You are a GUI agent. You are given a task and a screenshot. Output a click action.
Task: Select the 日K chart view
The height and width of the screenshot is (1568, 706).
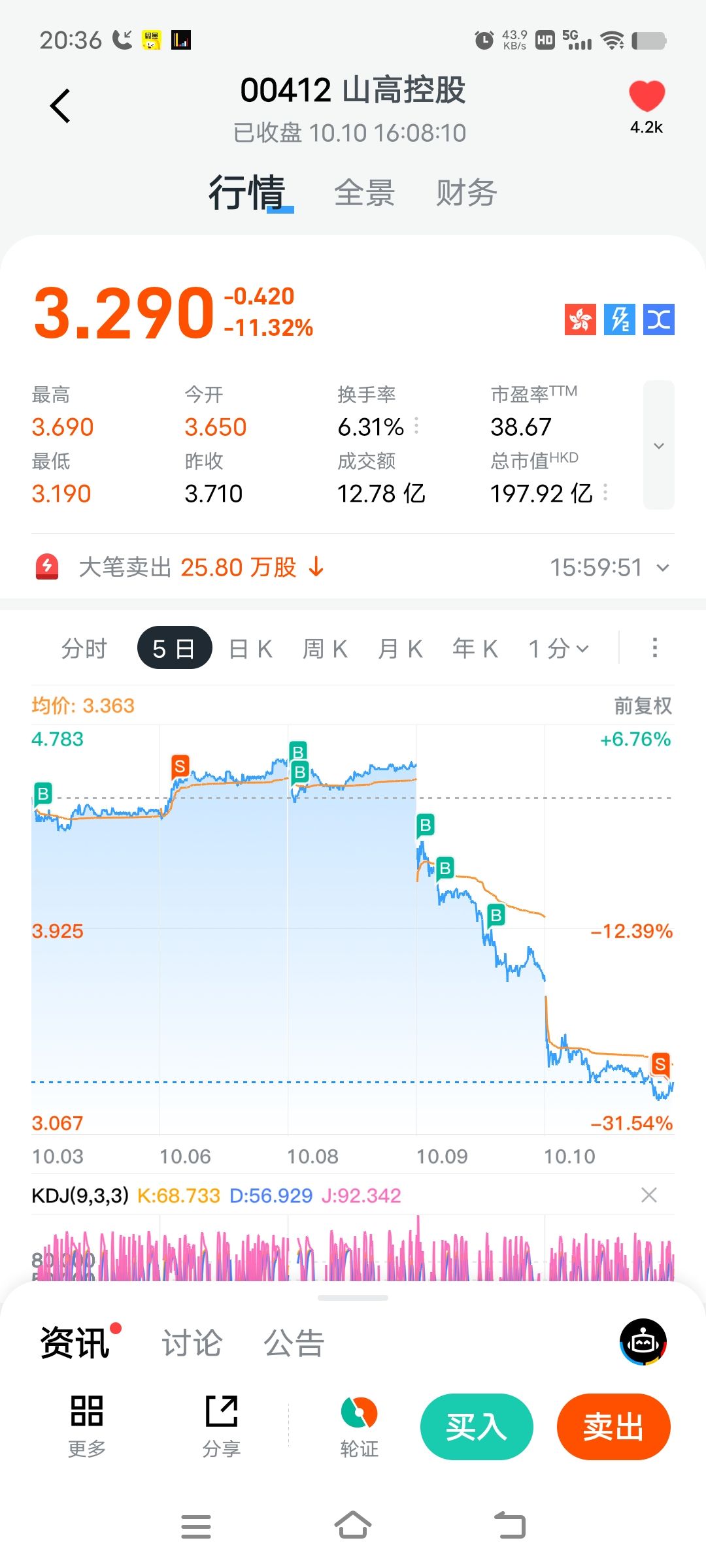(250, 649)
